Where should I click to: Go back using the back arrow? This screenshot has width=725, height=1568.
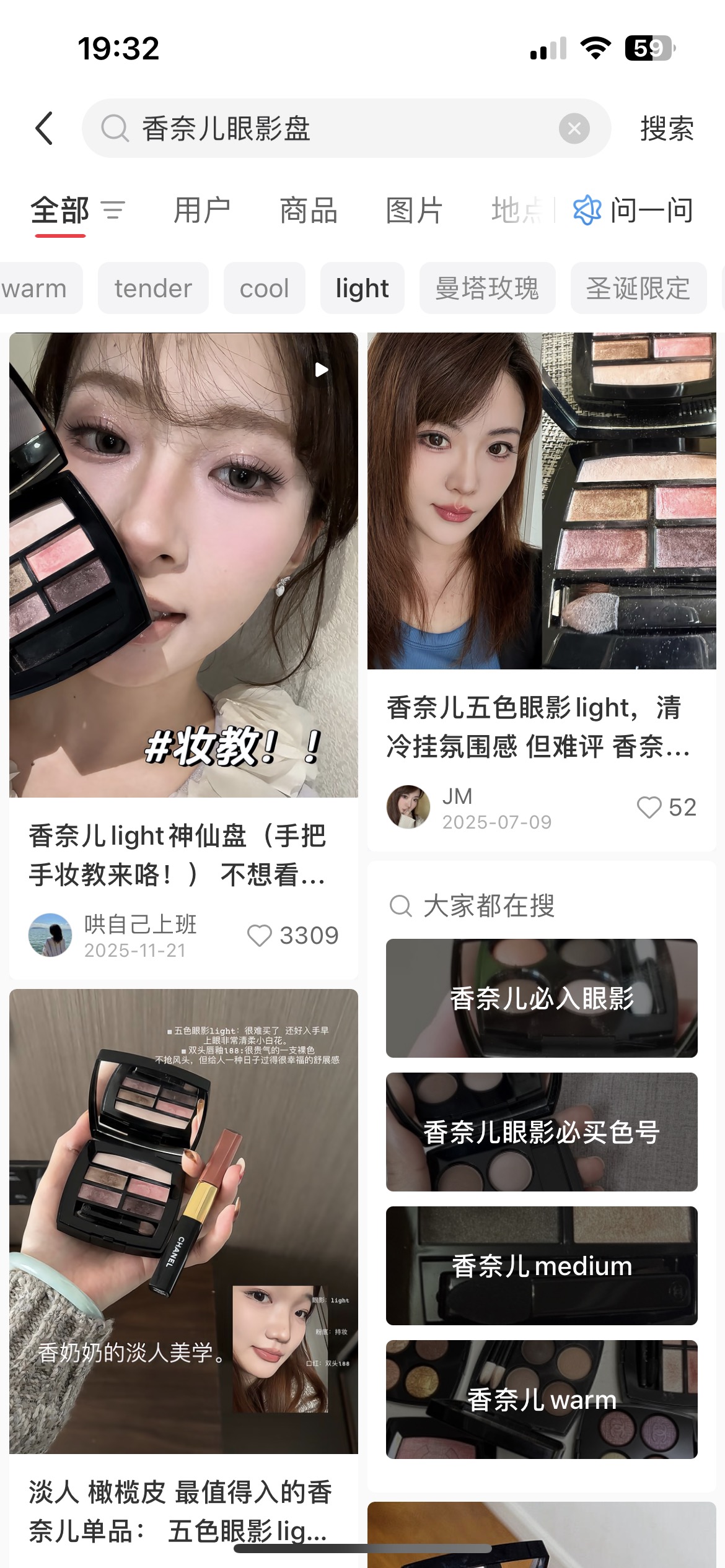[44, 128]
